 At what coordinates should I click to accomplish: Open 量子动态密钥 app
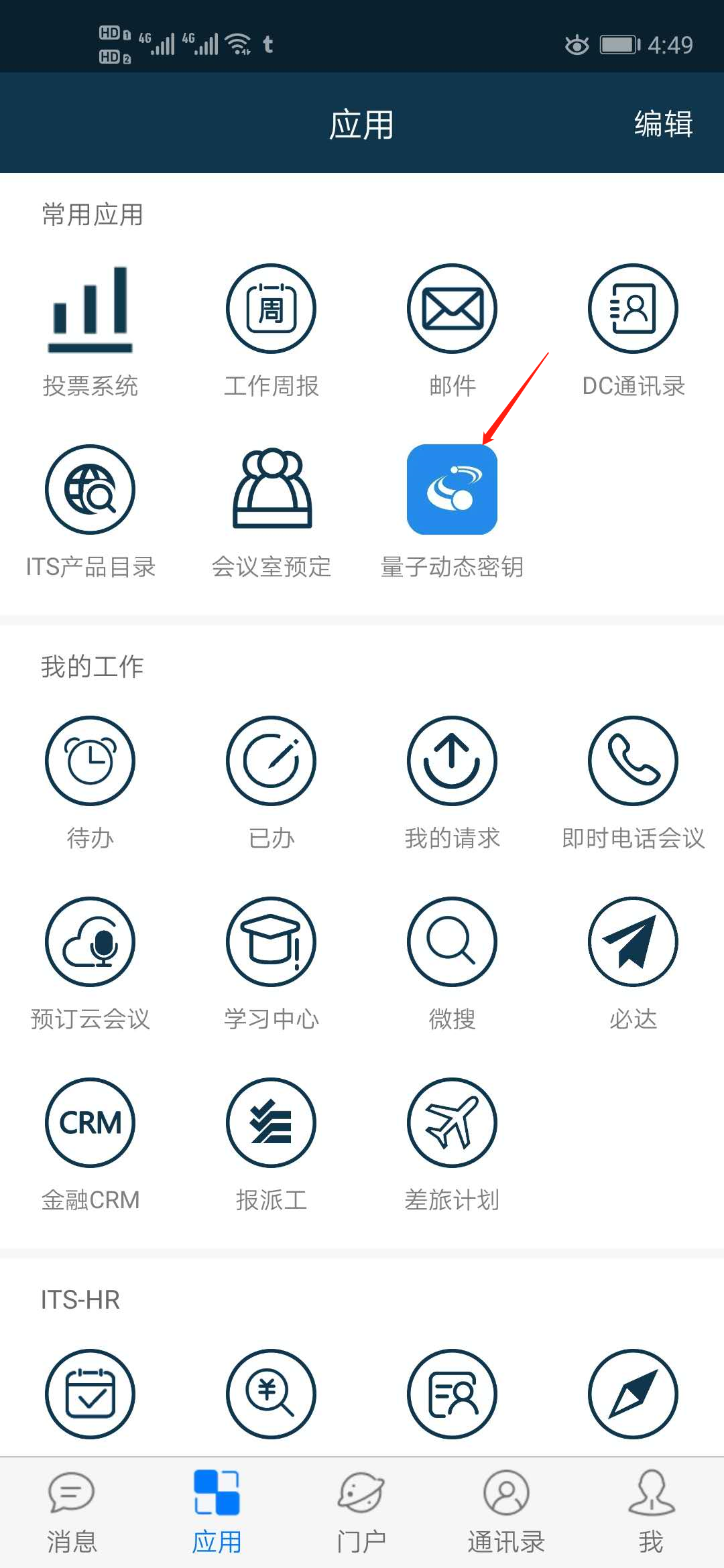point(452,490)
